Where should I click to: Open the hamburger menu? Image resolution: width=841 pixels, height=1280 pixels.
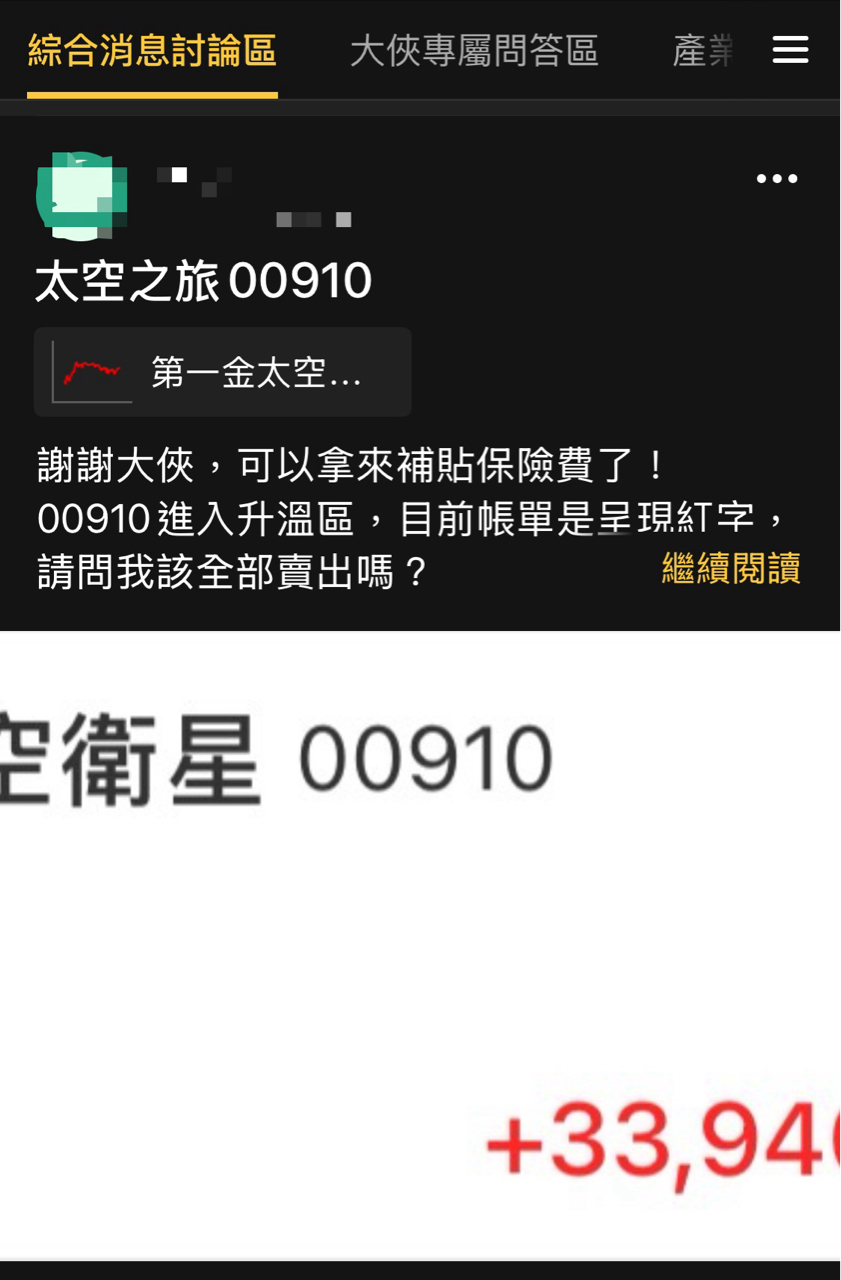(790, 50)
